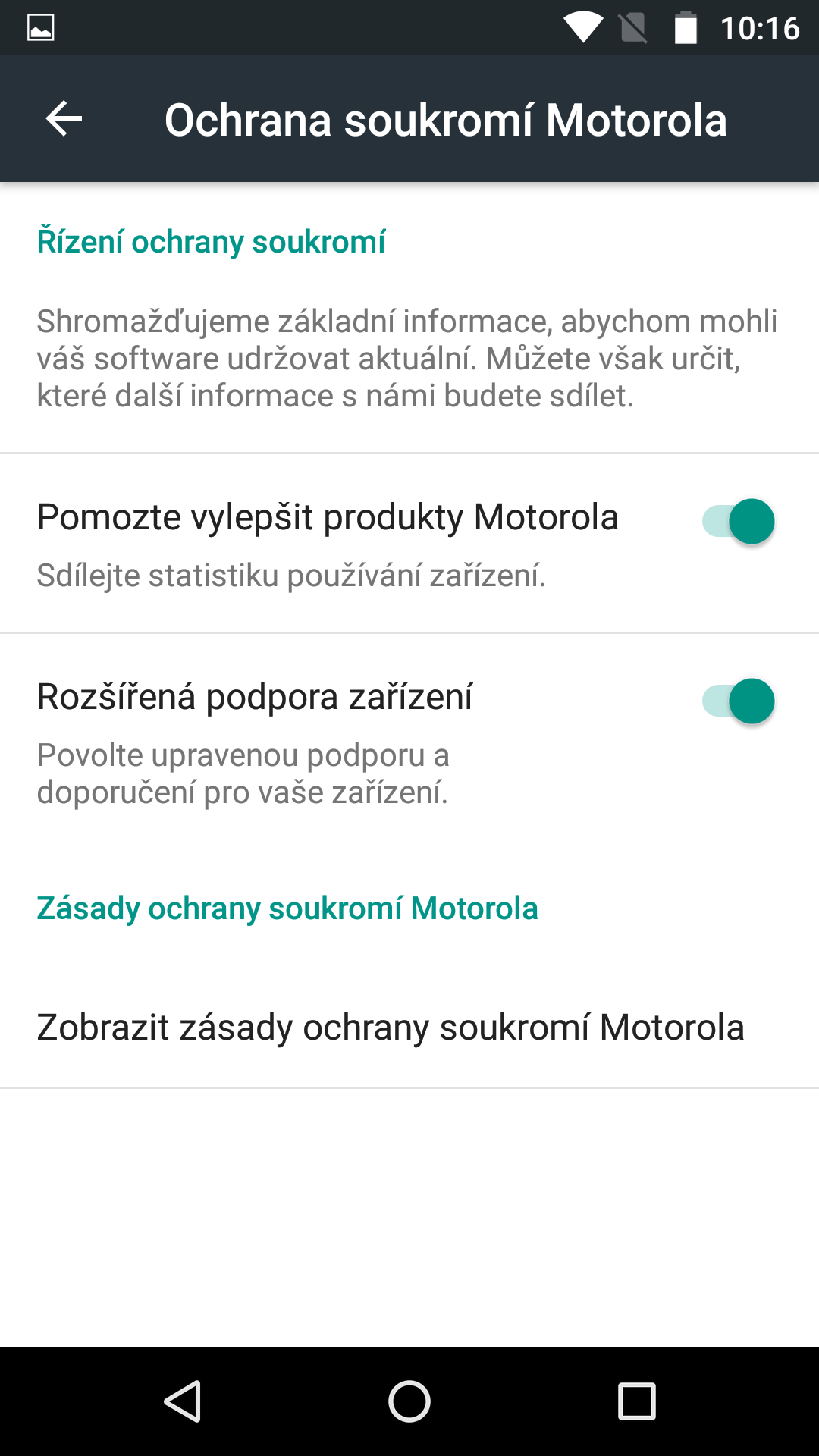Disable the Pomozte vylepšit produkty Motorola switch

(x=739, y=522)
